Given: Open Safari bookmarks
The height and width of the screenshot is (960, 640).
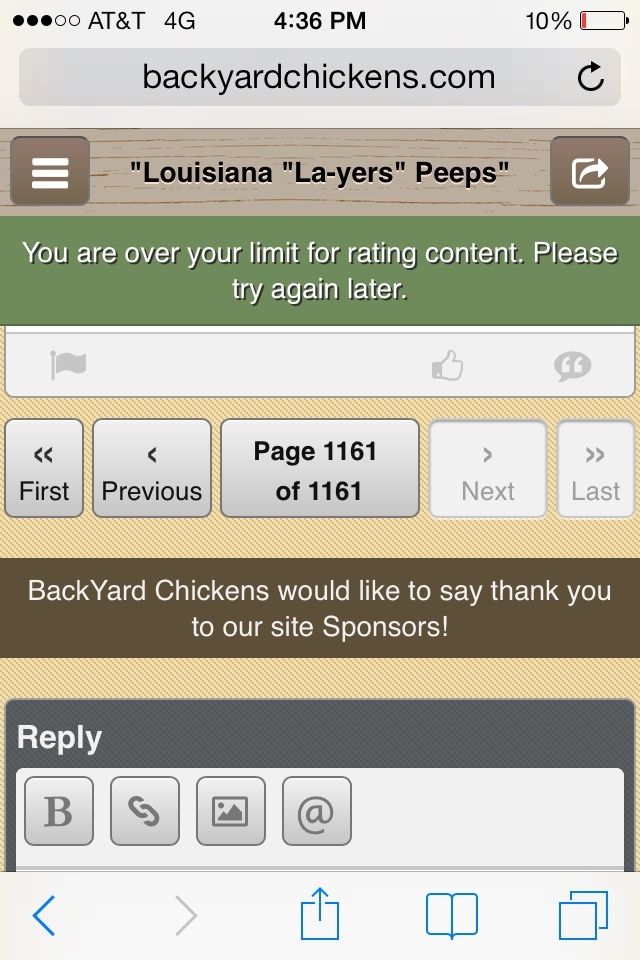Looking at the screenshot, I should (x=451, y=914).
